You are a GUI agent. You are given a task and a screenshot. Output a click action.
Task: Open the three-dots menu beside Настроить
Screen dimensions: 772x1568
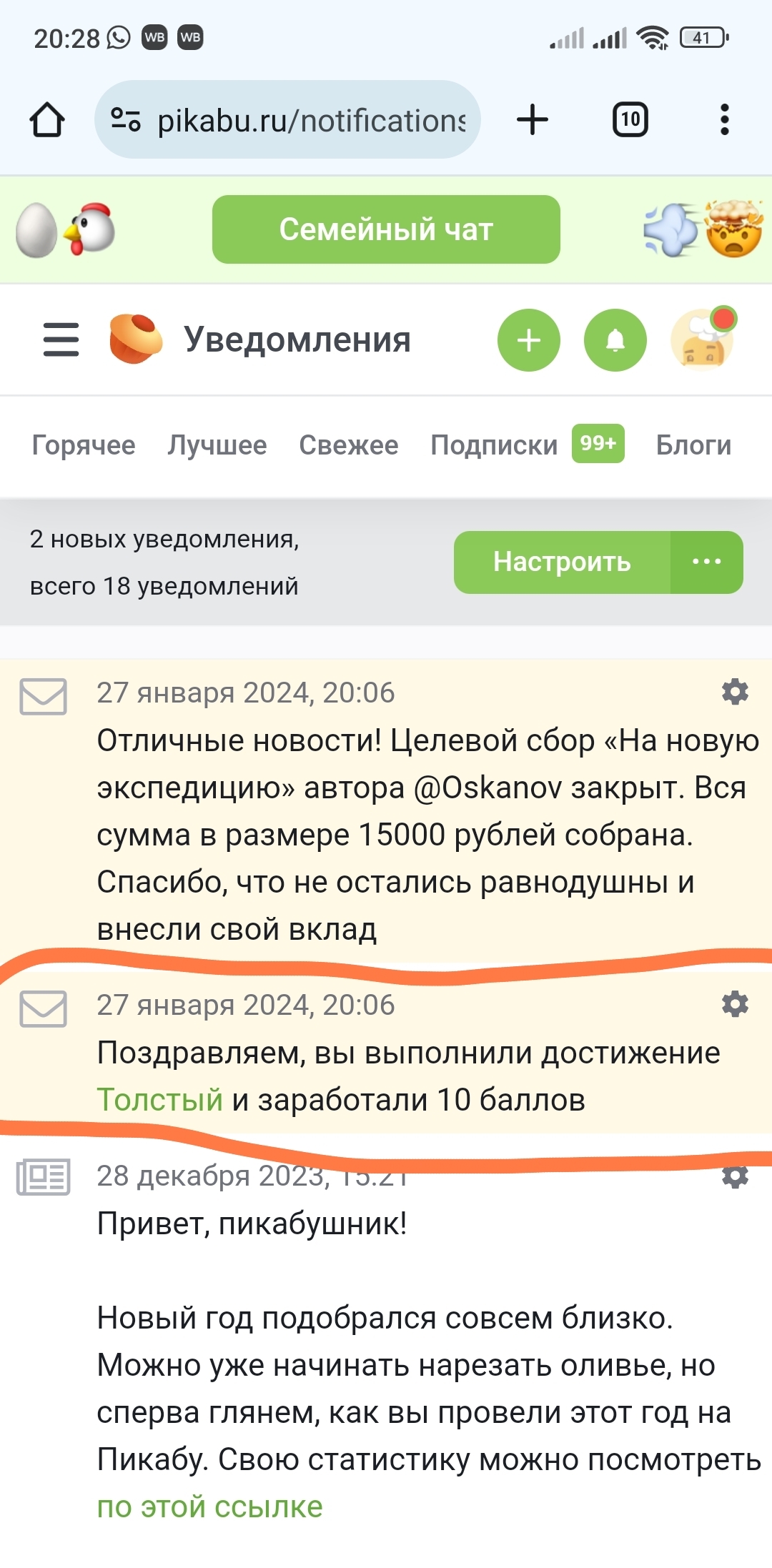coord(707,562)
